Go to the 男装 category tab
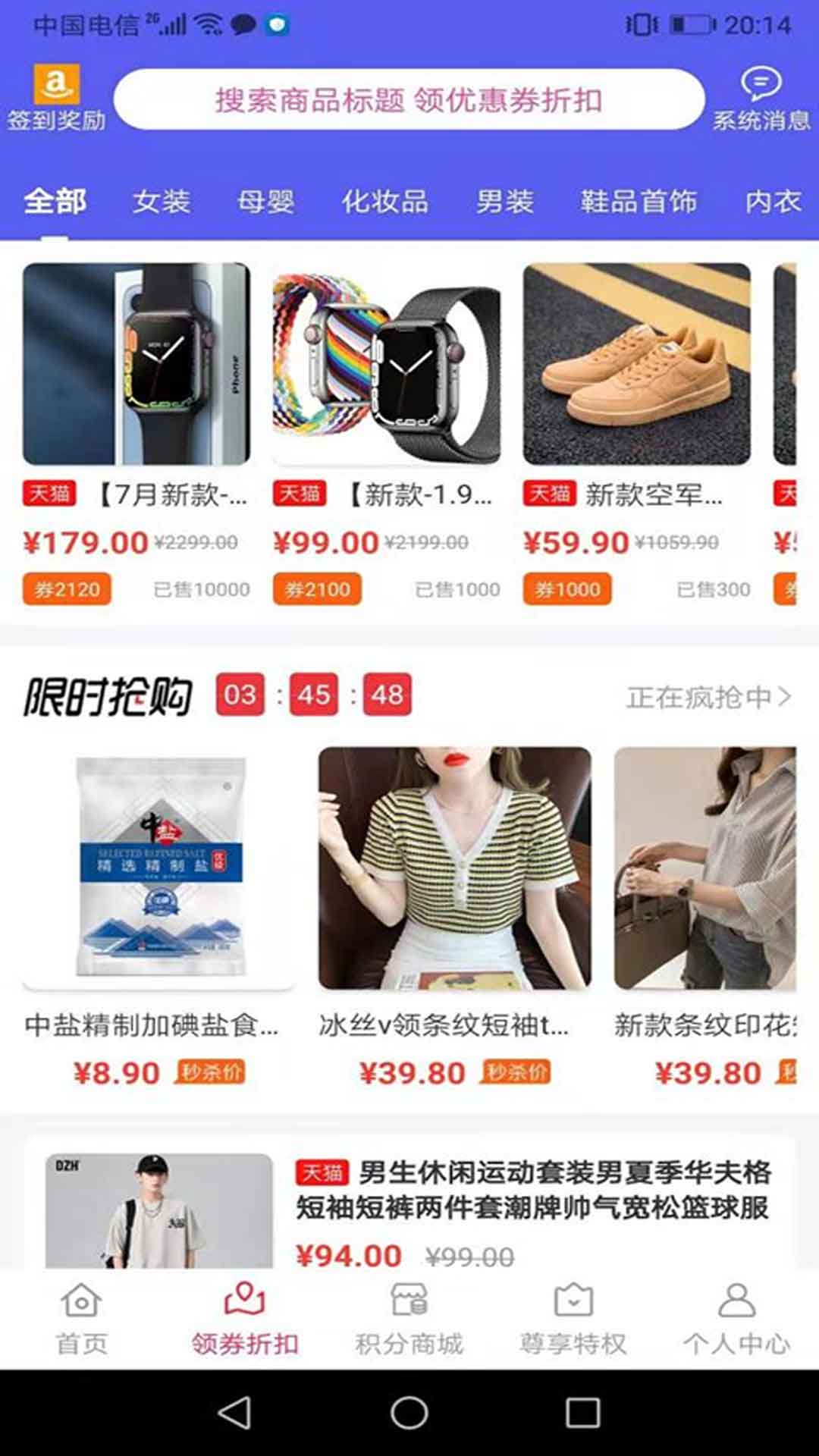The image size is (819, 1456). 505,202
